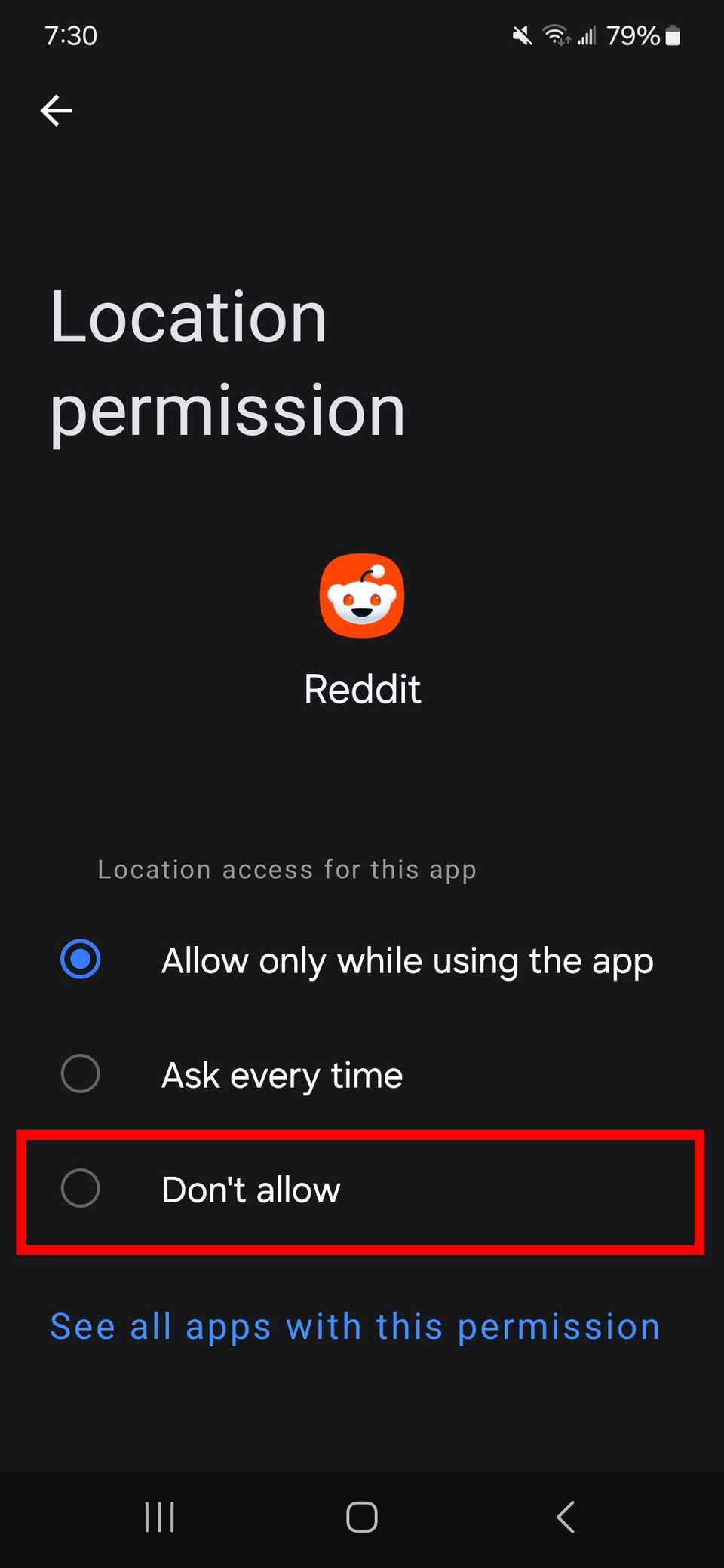
Task: Click the time display in status bar
Action: point(71,35)
